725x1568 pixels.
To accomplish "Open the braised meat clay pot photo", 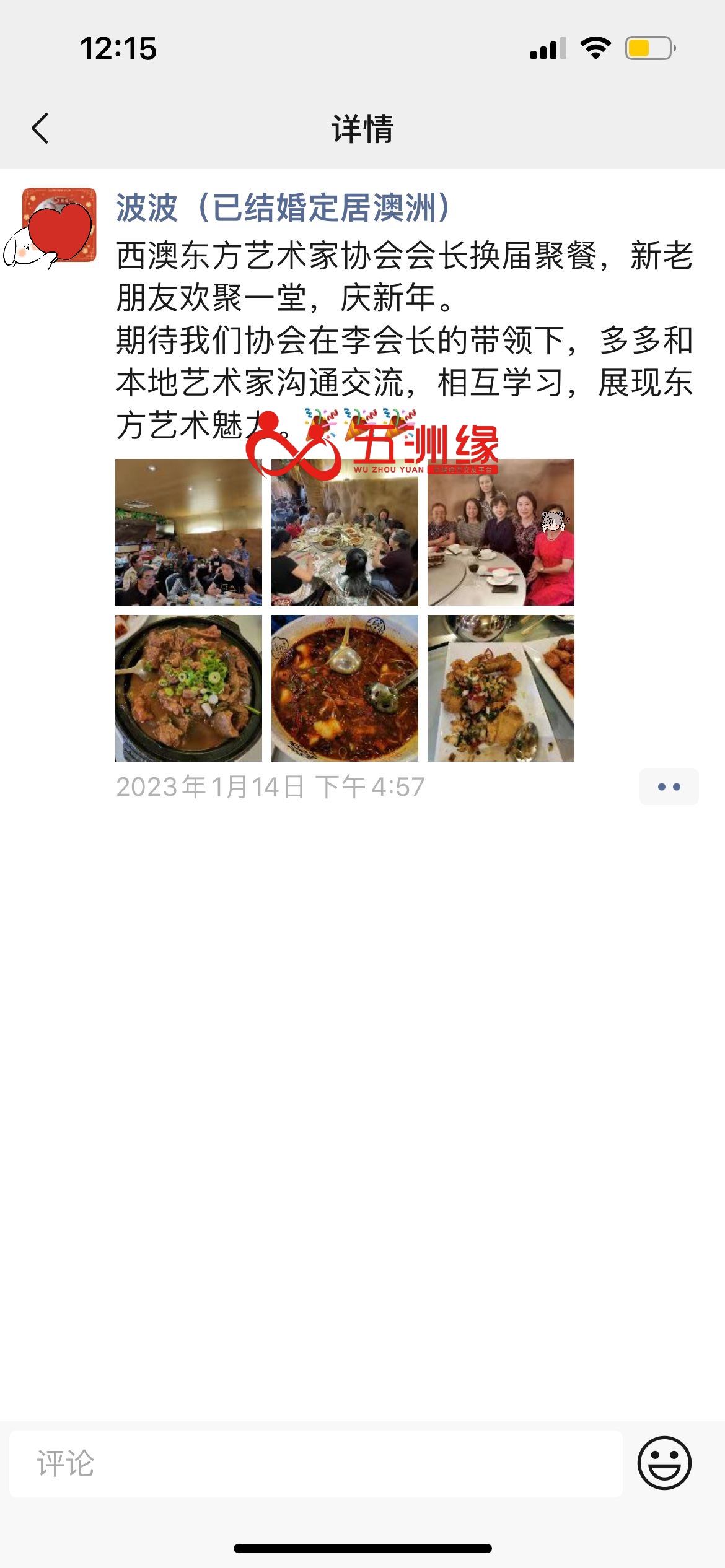I will [x=188, y=688].
